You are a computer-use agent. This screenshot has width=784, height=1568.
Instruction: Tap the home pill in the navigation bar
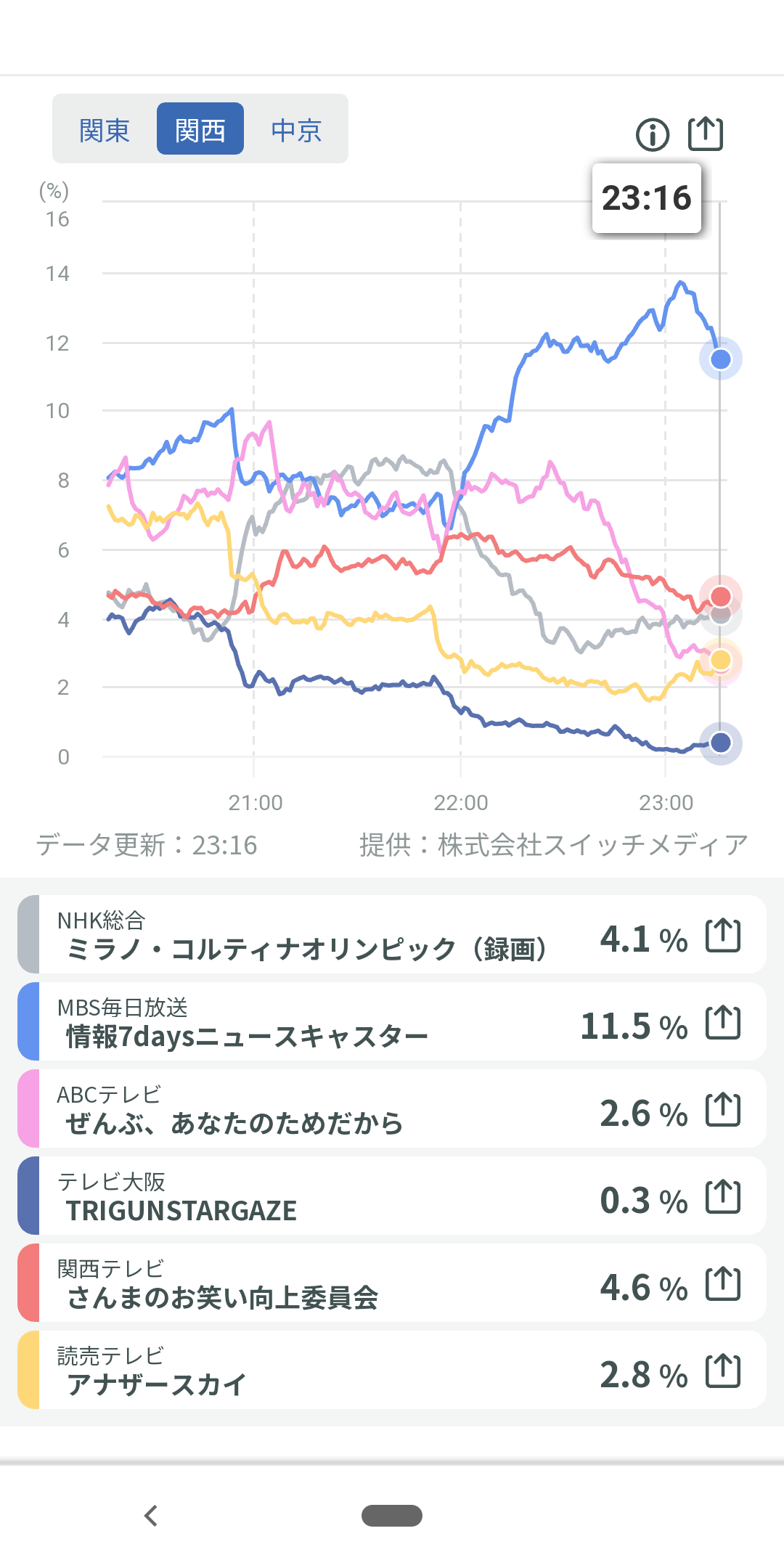tap(392, 1516)
